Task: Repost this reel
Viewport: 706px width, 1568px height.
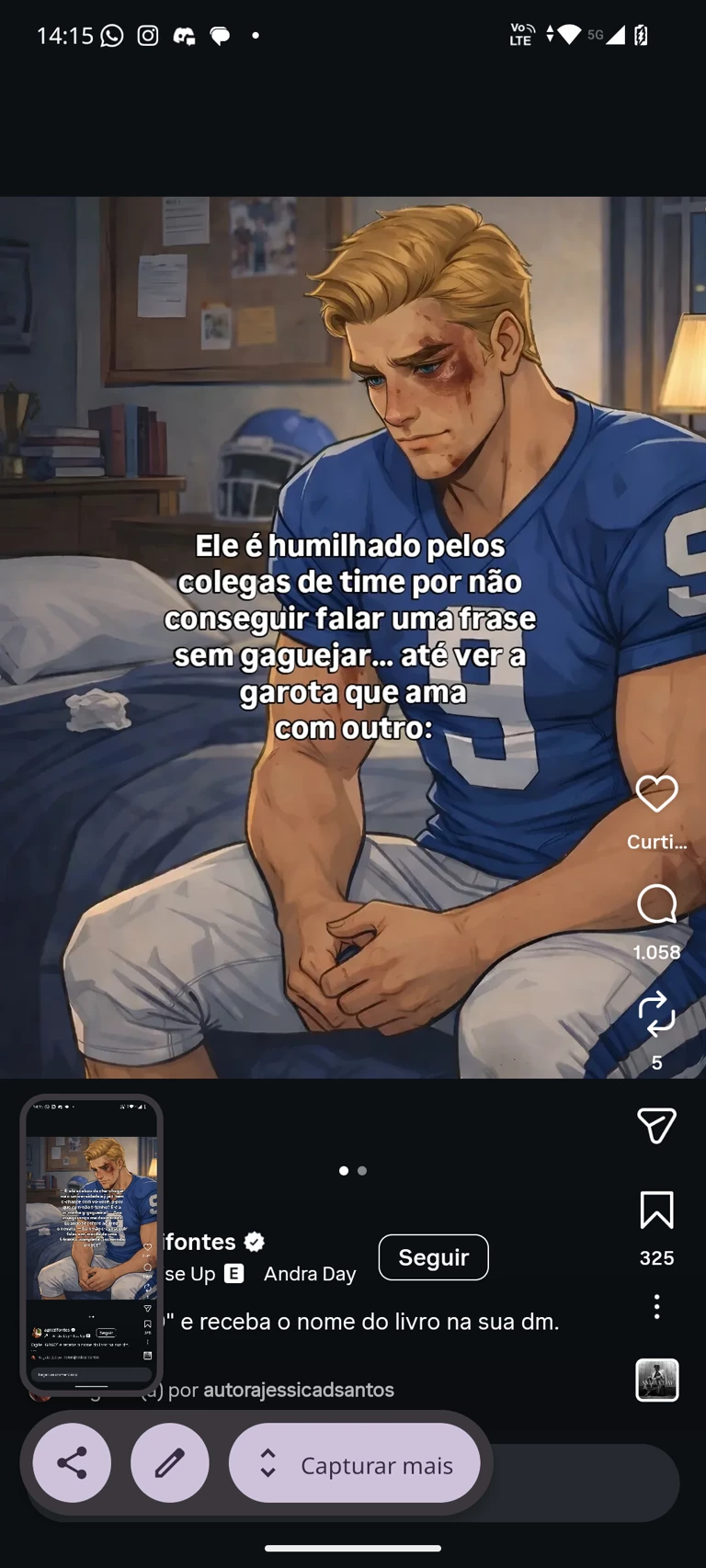Action: (656, 1015)
